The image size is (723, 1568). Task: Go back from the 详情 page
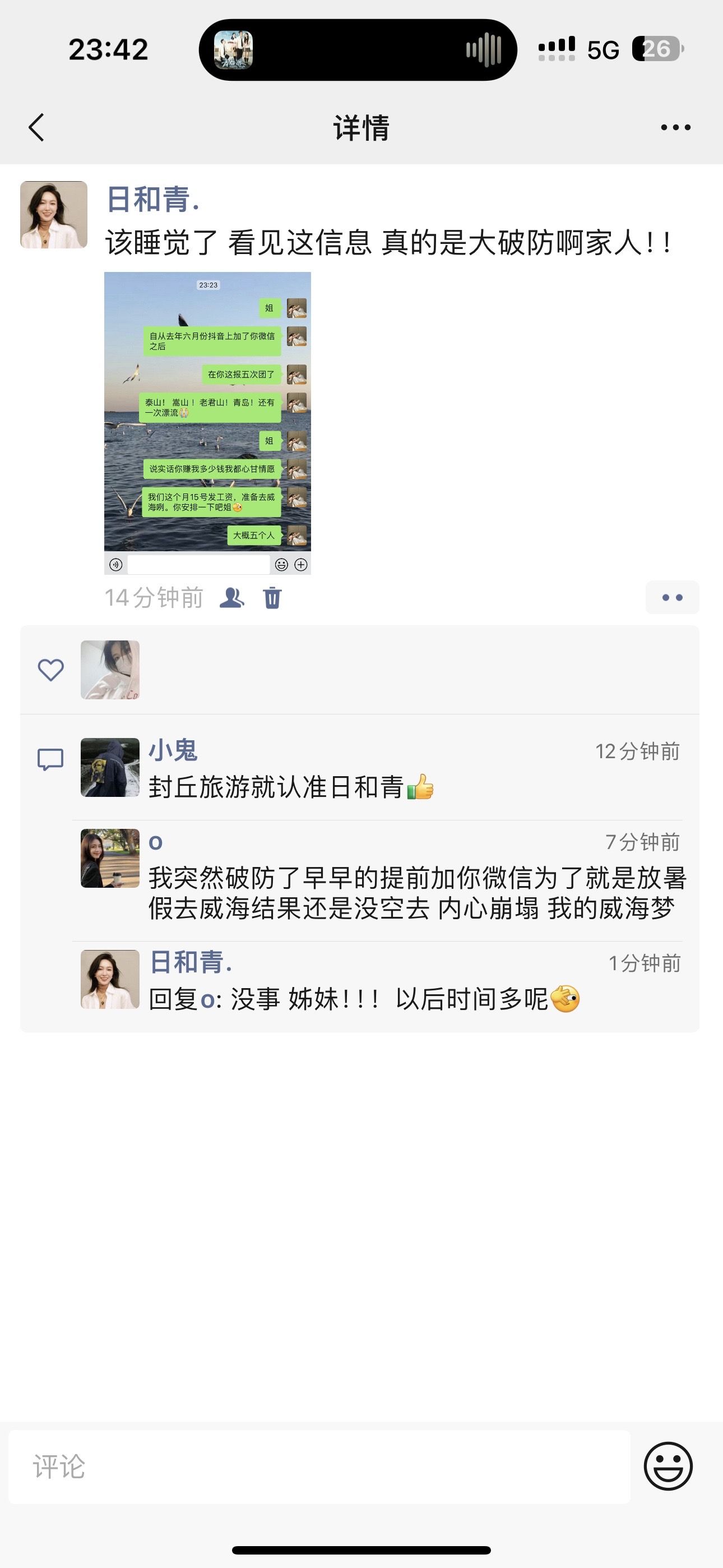[36, 127]
